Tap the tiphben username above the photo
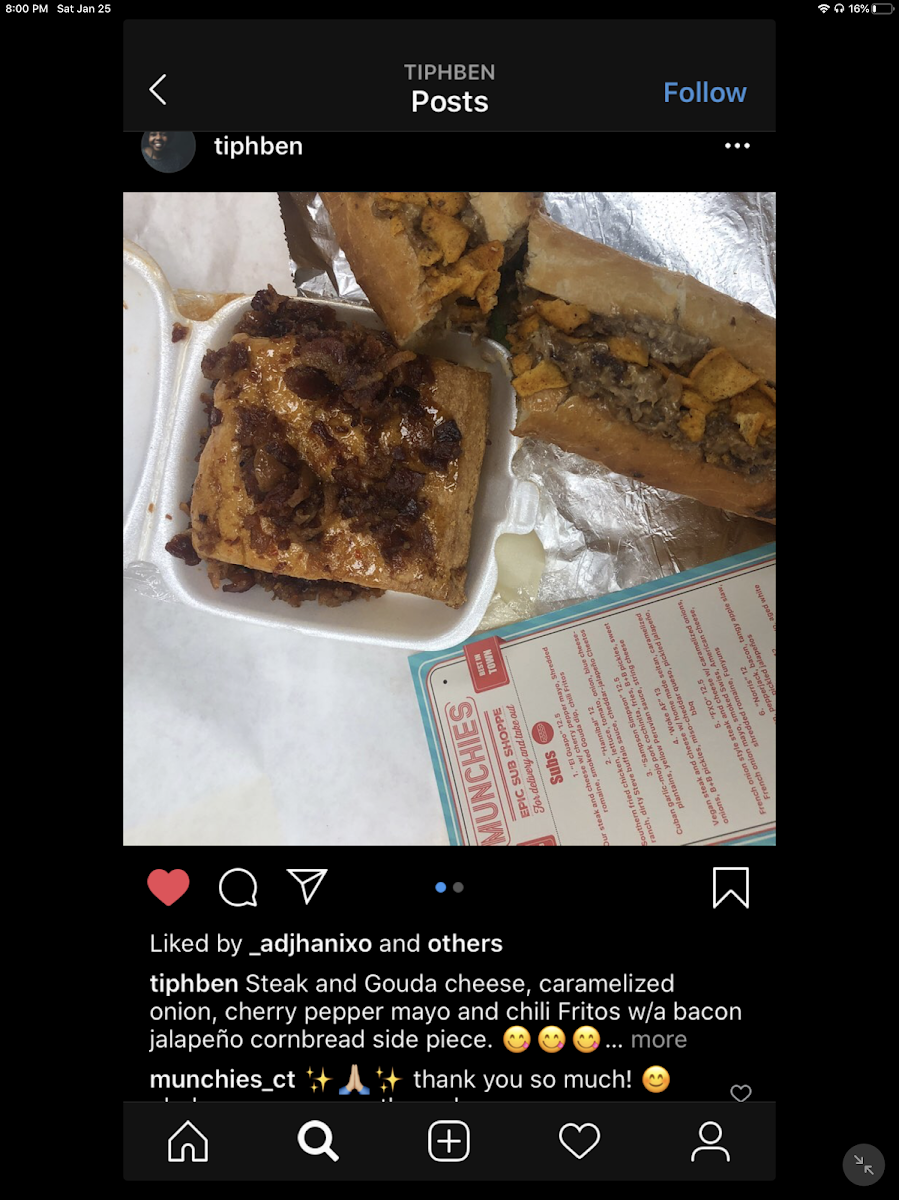The width and height of the screenshot is (899, 1200). pos(258,146)
